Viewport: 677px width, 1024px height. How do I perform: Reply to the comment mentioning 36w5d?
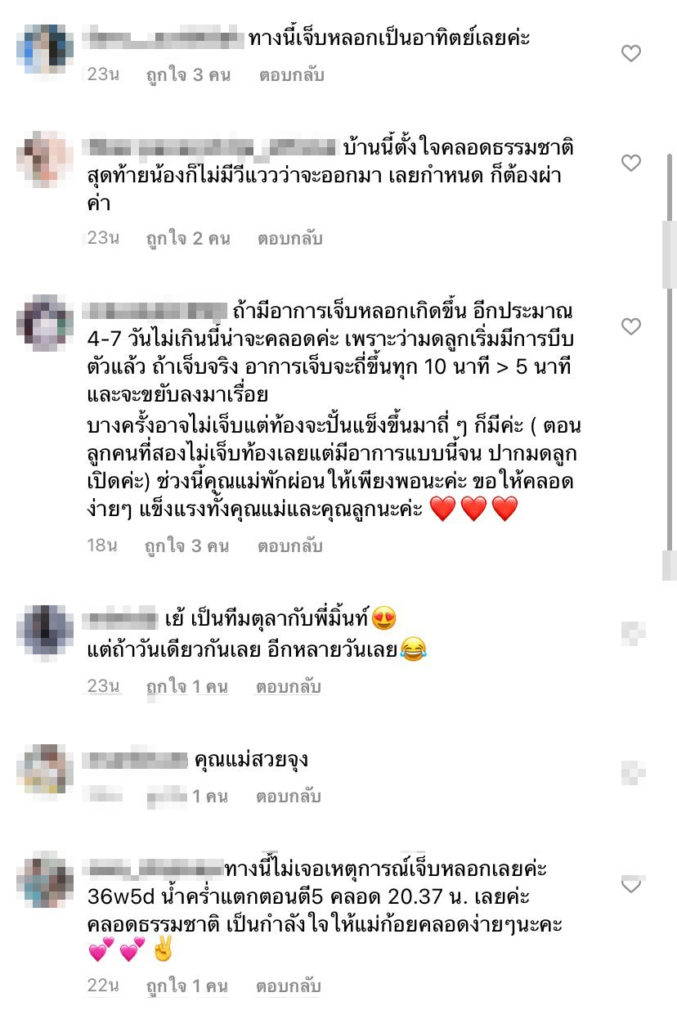coord(290,986)
